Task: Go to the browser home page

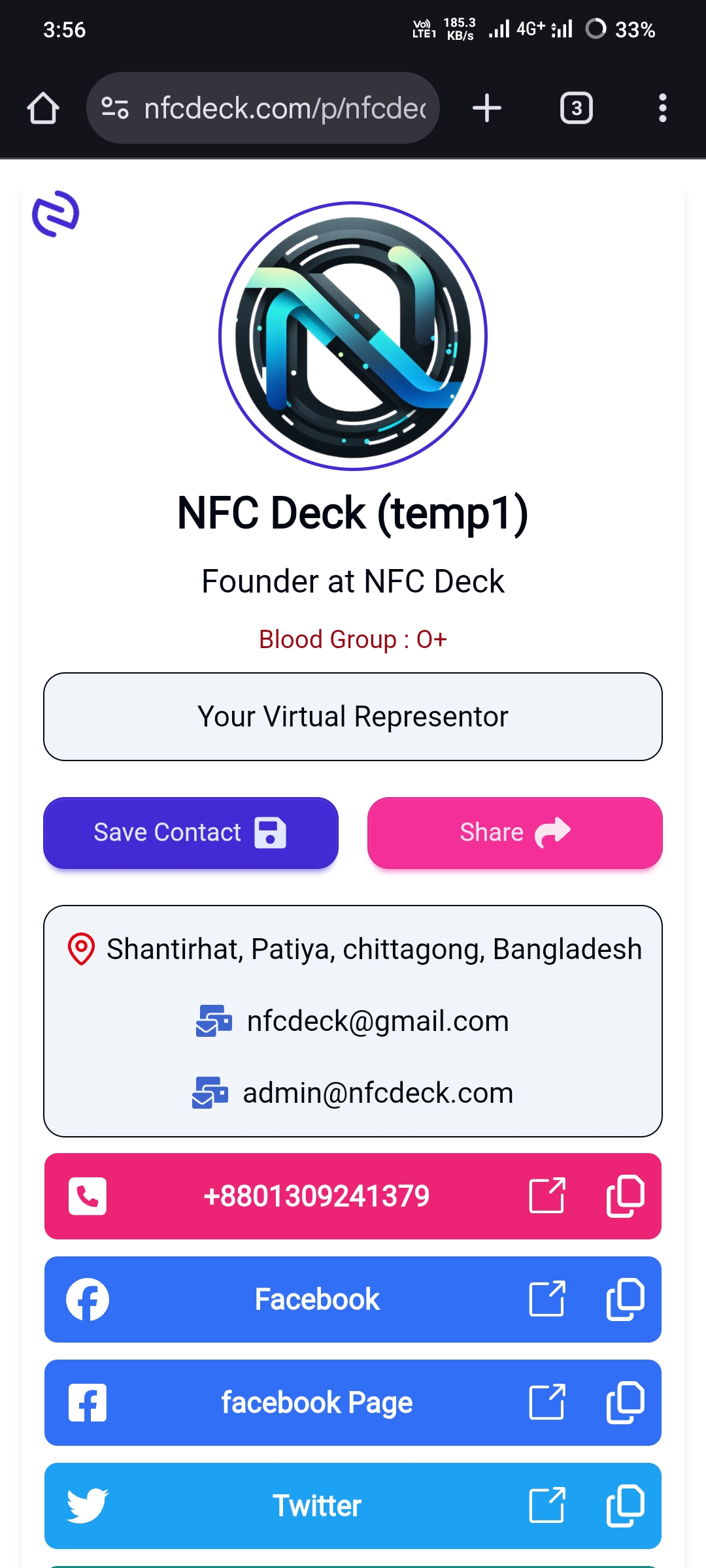Action: tap(43, 108)
